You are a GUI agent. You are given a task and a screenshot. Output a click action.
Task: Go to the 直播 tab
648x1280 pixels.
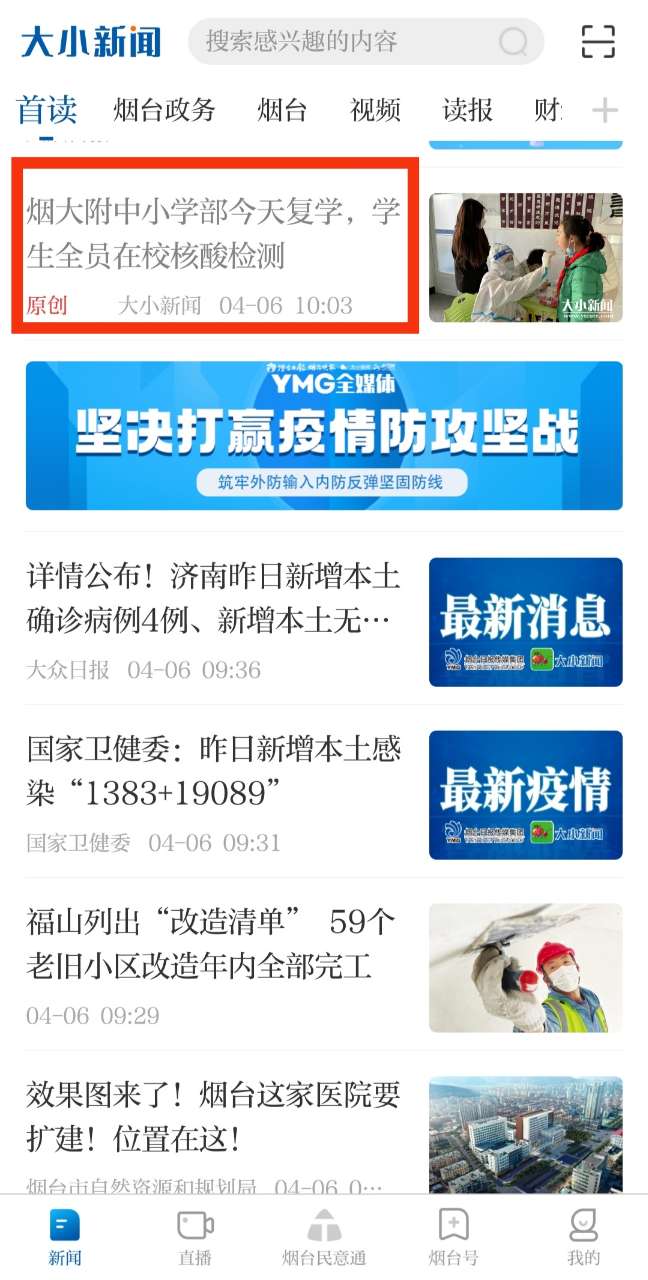195,1238
